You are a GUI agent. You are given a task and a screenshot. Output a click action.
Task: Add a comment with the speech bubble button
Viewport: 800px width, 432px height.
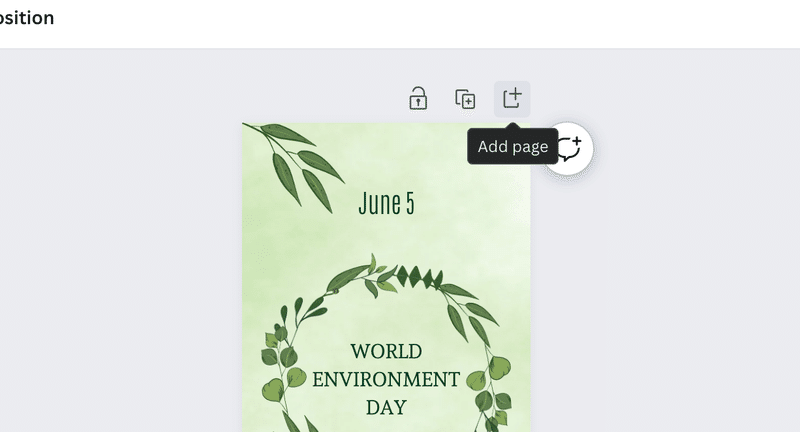click(570, 149)
